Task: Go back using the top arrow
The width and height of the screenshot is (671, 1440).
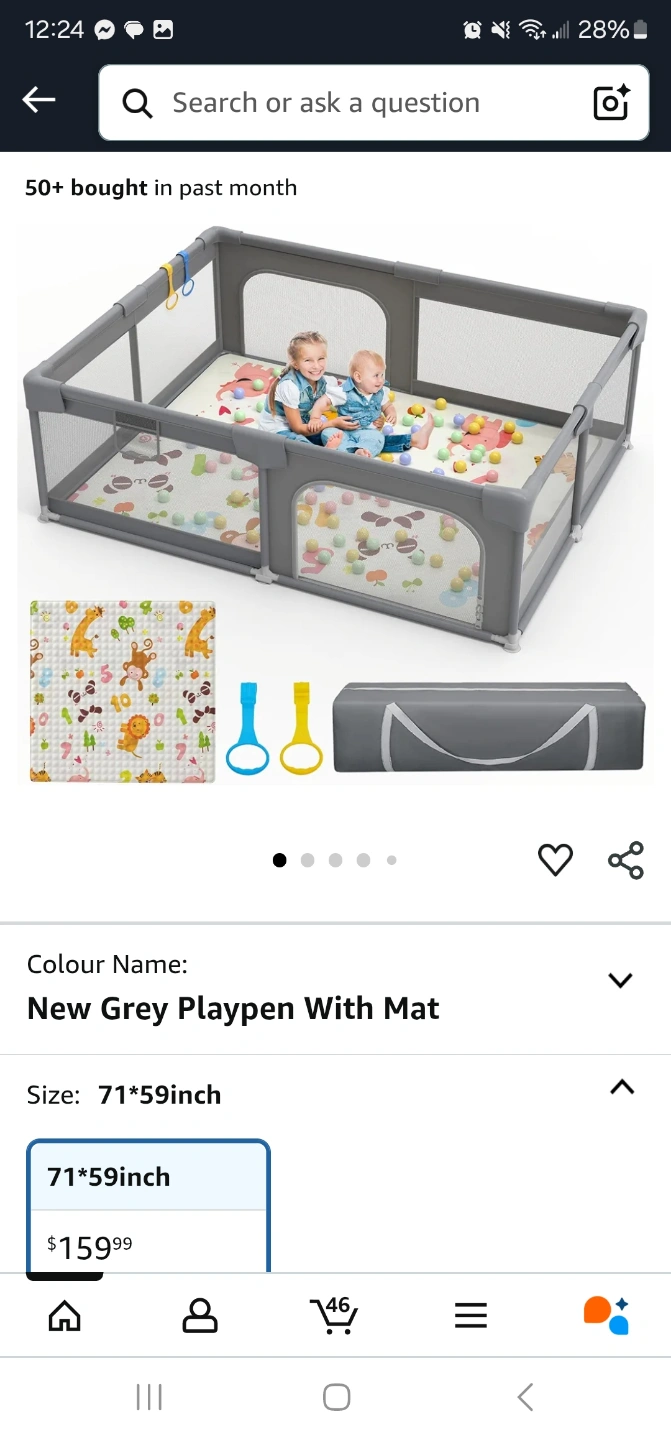Action: pos(39,100)
